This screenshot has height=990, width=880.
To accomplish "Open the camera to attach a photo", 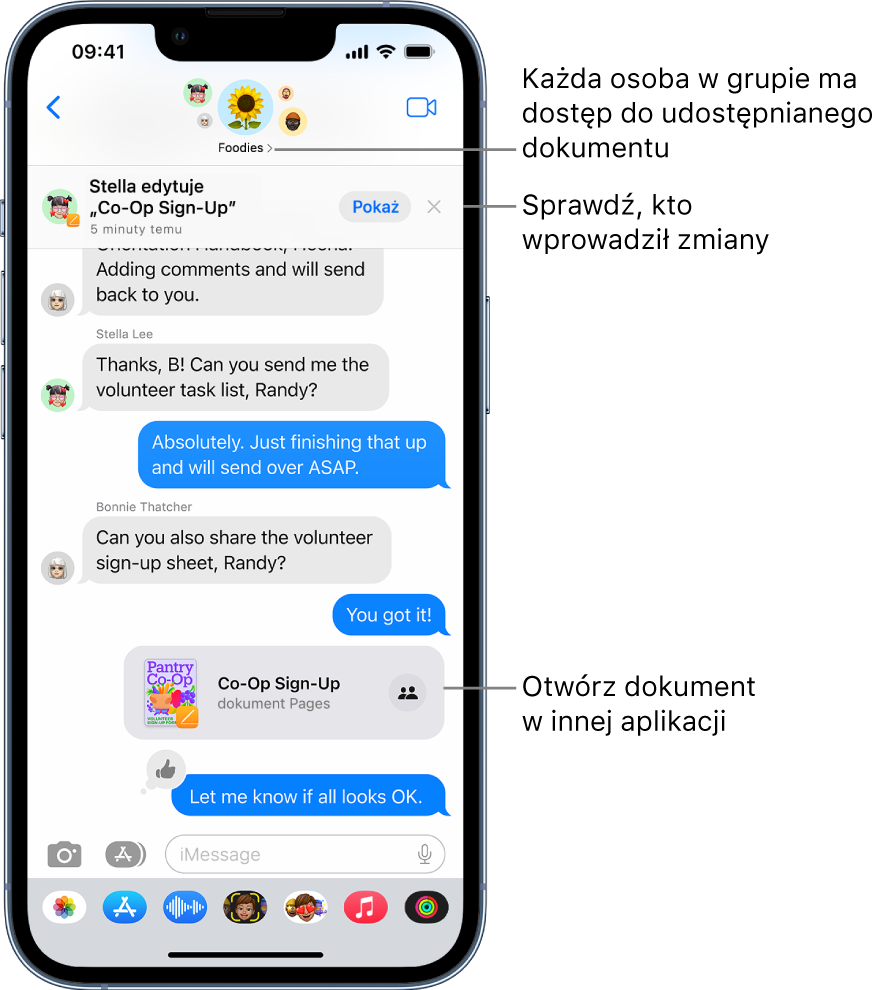I will [x=65, y=855].
